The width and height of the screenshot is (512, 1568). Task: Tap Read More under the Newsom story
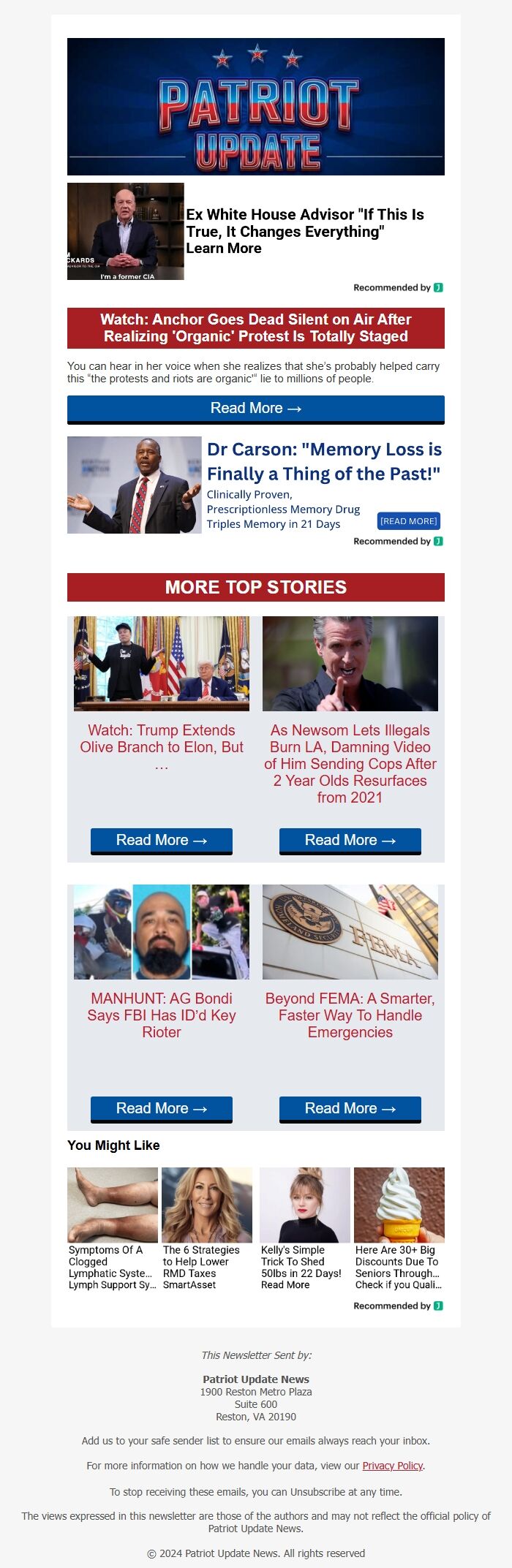350,841
